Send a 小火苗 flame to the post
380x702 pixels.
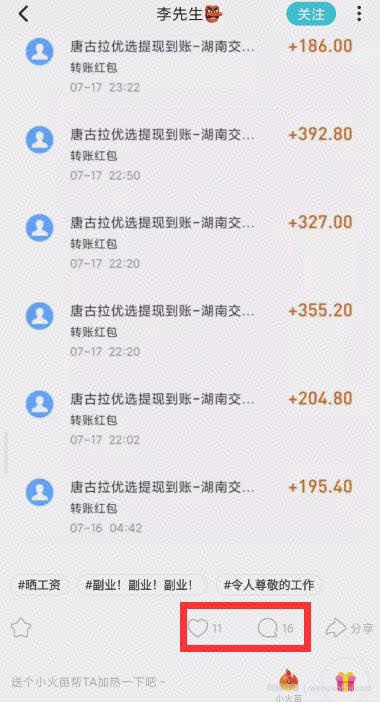[x=289, y=684]
